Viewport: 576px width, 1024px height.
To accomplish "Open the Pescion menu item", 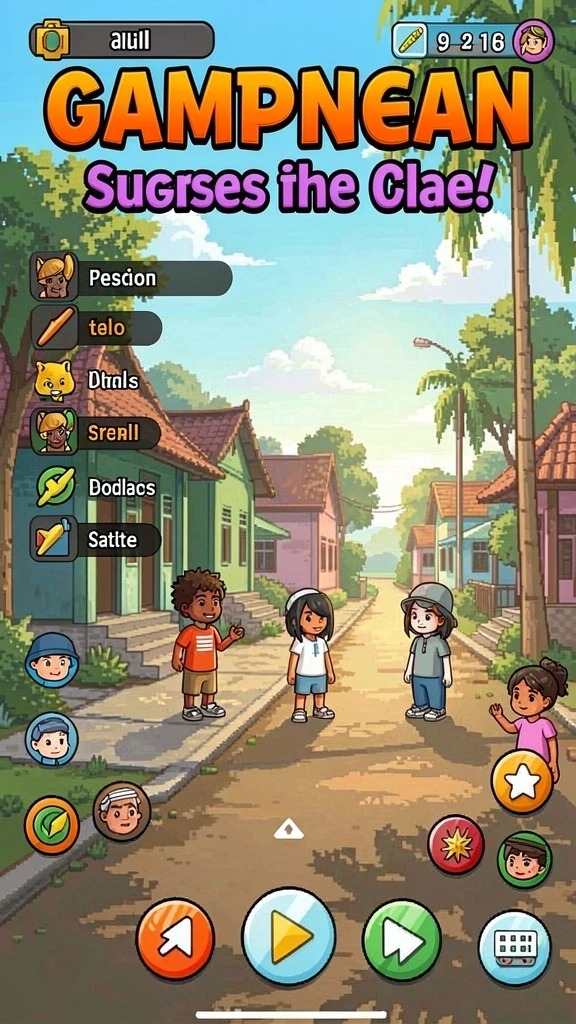I will pos(131,278).
